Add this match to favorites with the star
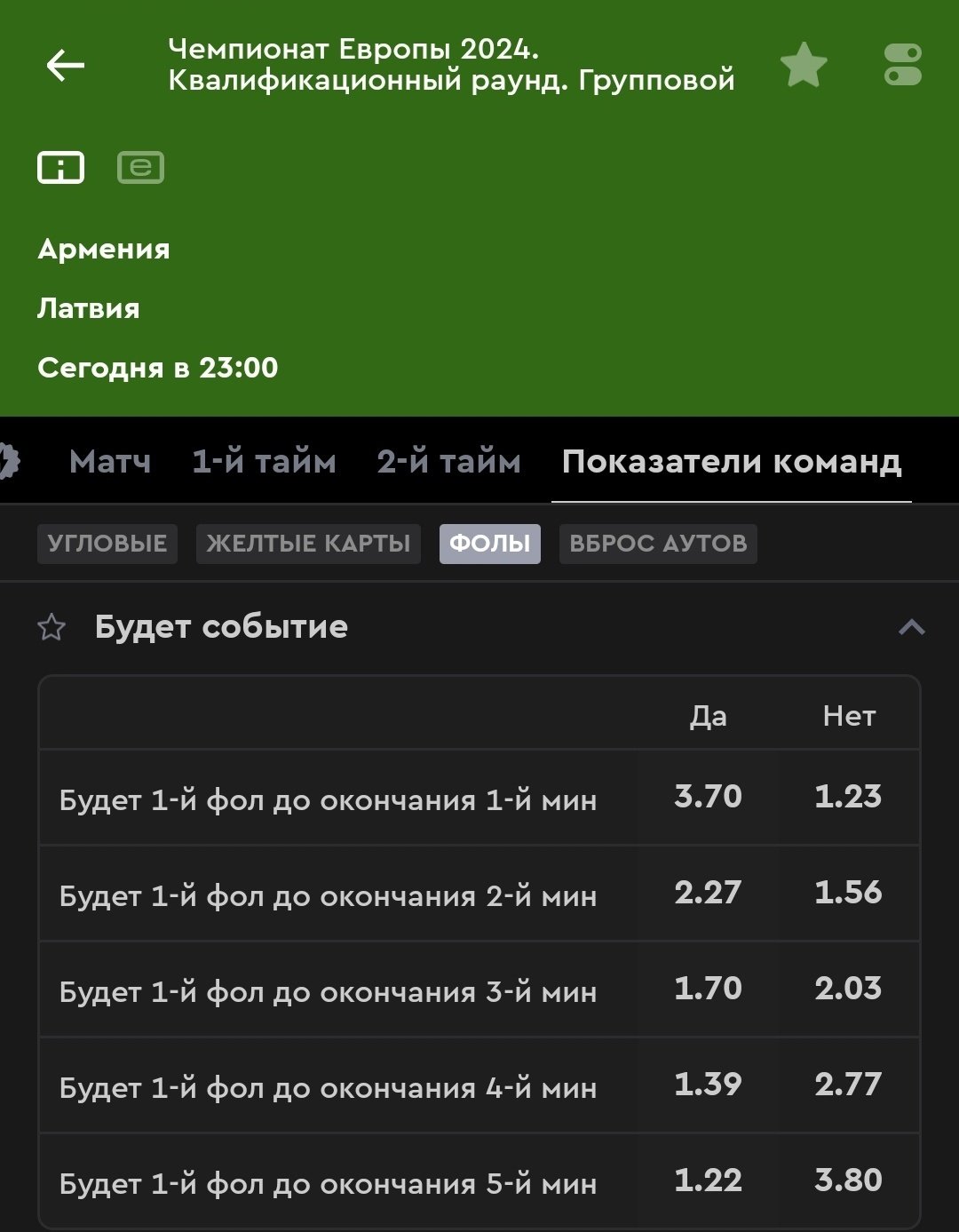The image size is (959, 1232). (804, 66)
